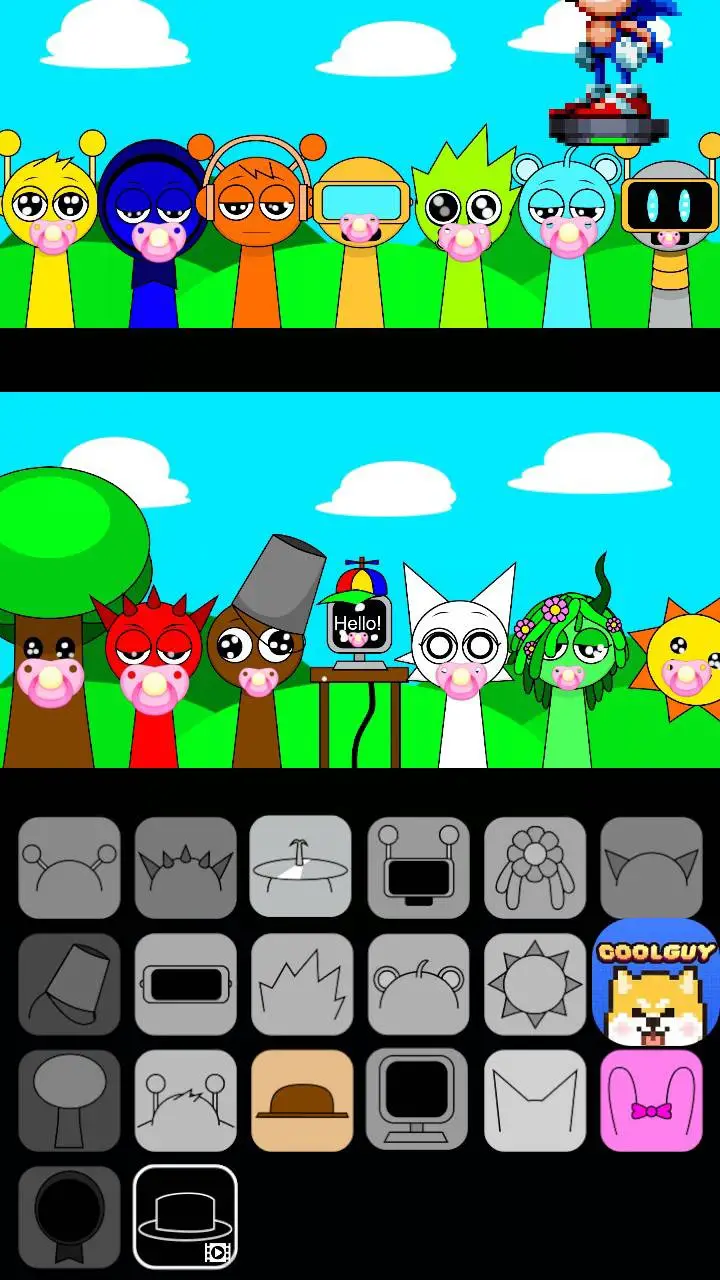
Task: Select the bucket hat icon
Action: click(69, 984)
